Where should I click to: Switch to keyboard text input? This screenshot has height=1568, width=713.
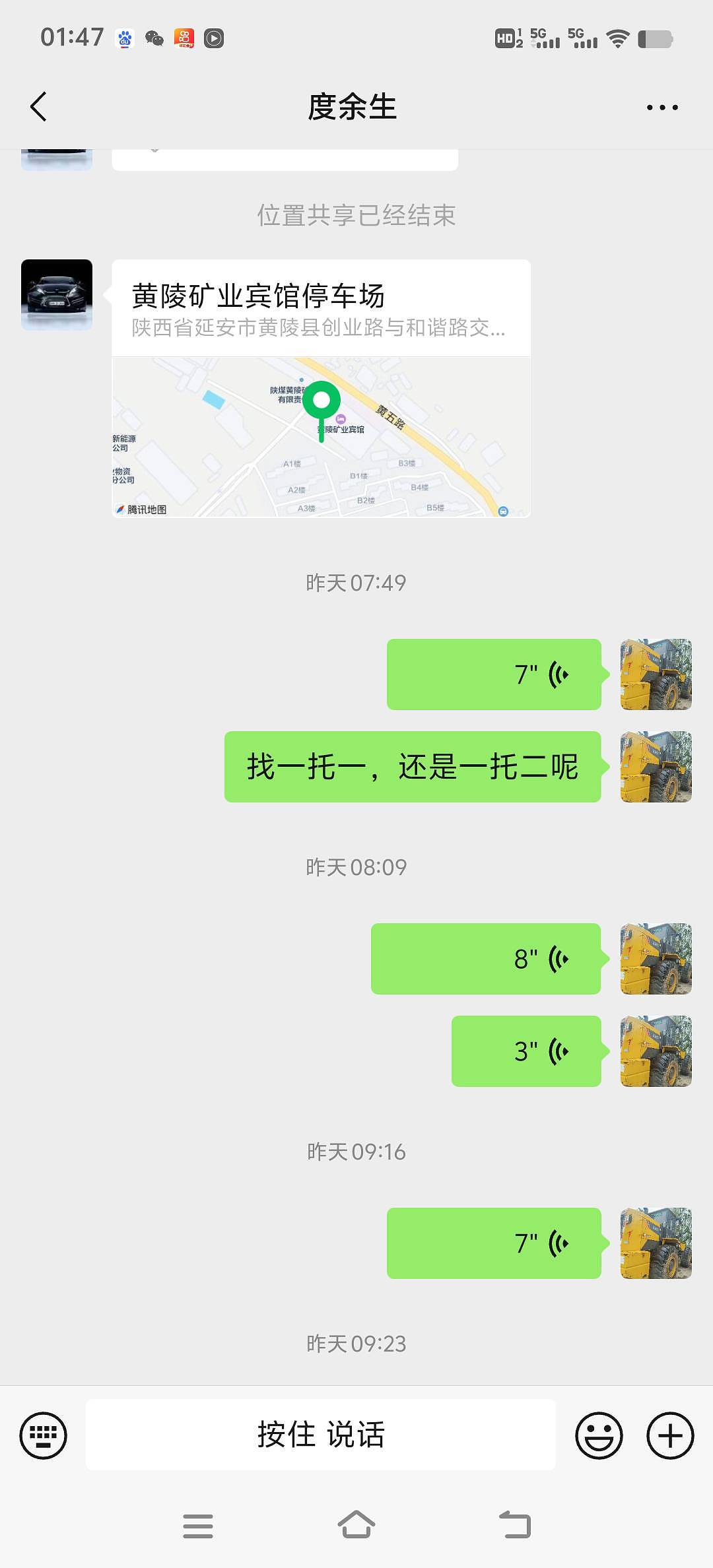coord(44,1435)
